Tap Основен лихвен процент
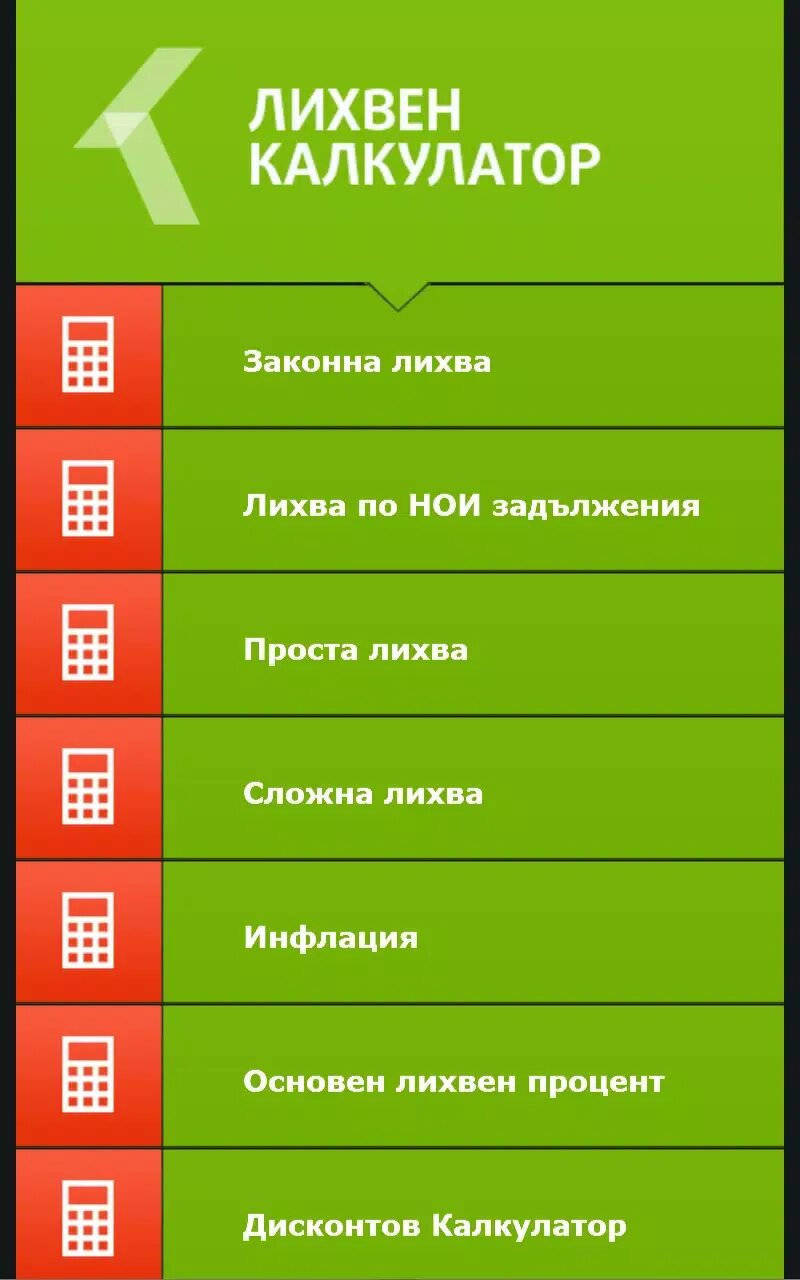This screenshot has height=1280, width=800. 400,1077
